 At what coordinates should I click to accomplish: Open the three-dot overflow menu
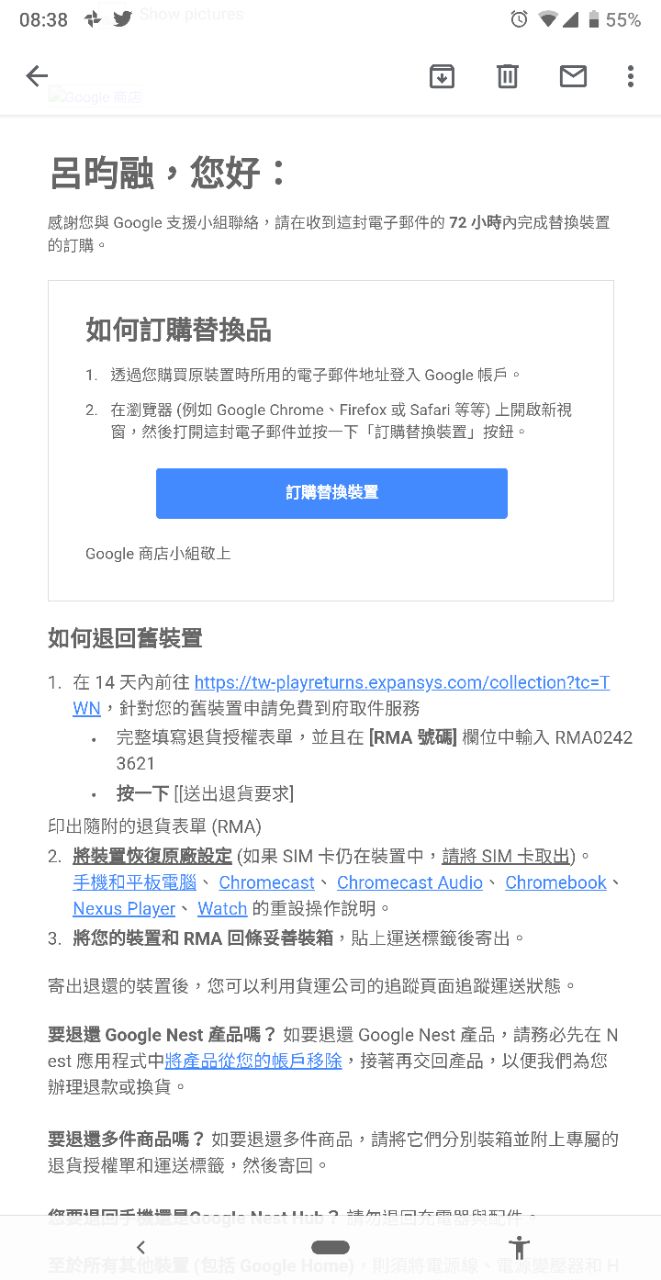(x=630, y=76)
